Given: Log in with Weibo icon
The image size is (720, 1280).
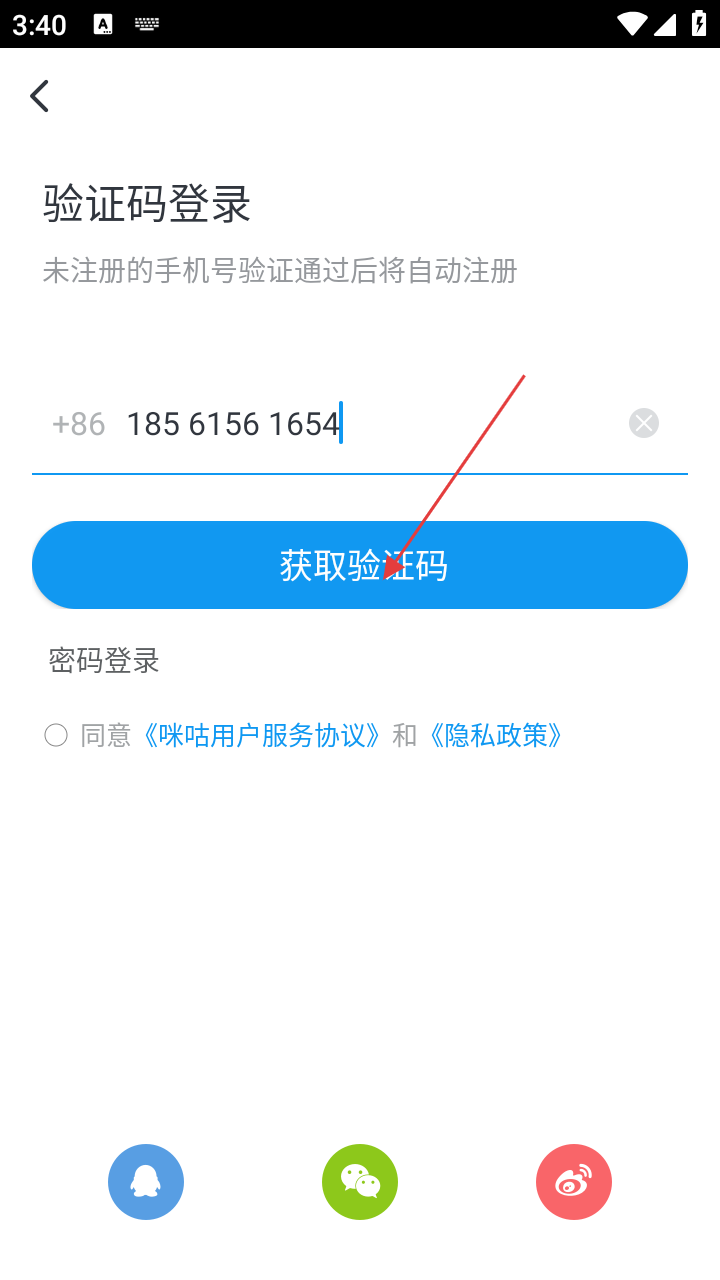Looking at the screenshot, I should coord(574,1182).
